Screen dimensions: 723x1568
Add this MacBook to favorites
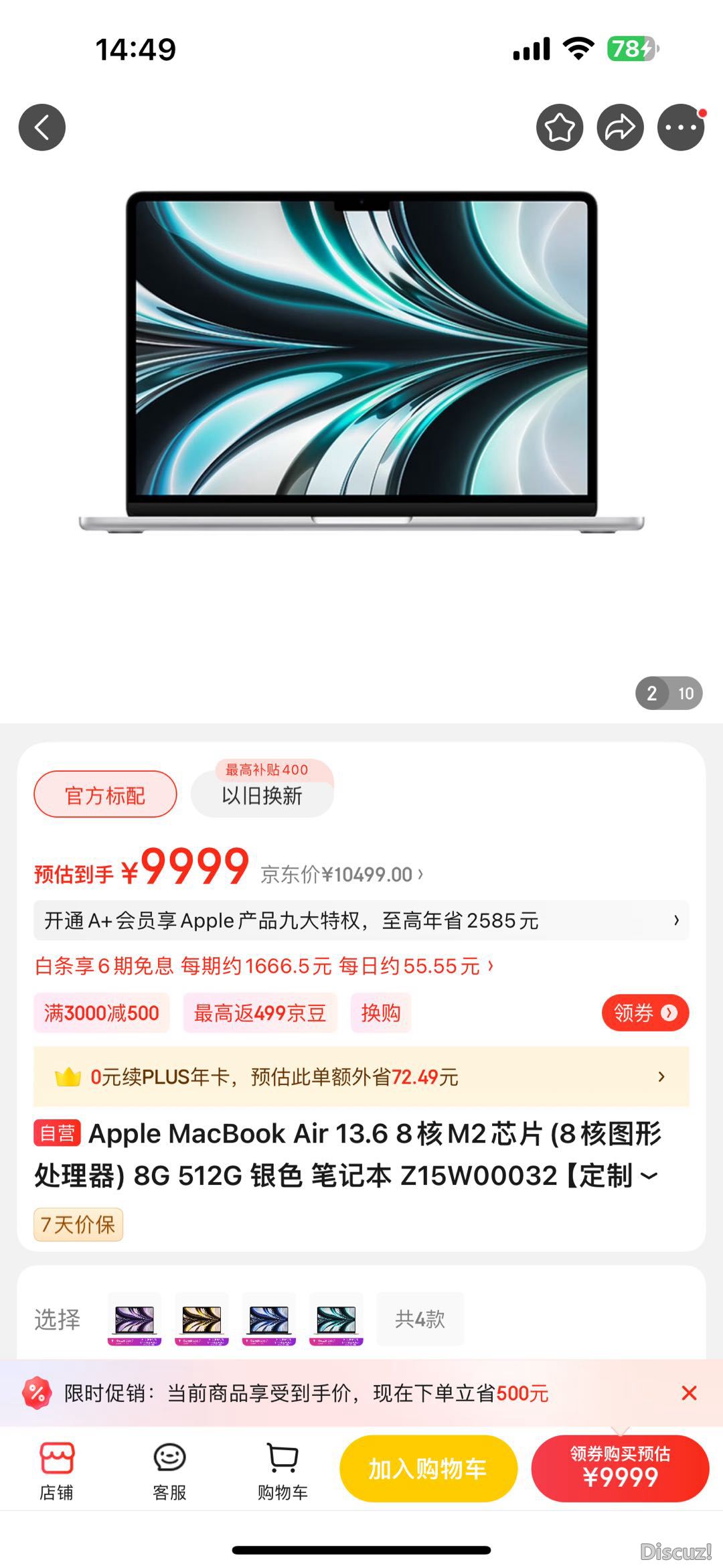(560, 127)
